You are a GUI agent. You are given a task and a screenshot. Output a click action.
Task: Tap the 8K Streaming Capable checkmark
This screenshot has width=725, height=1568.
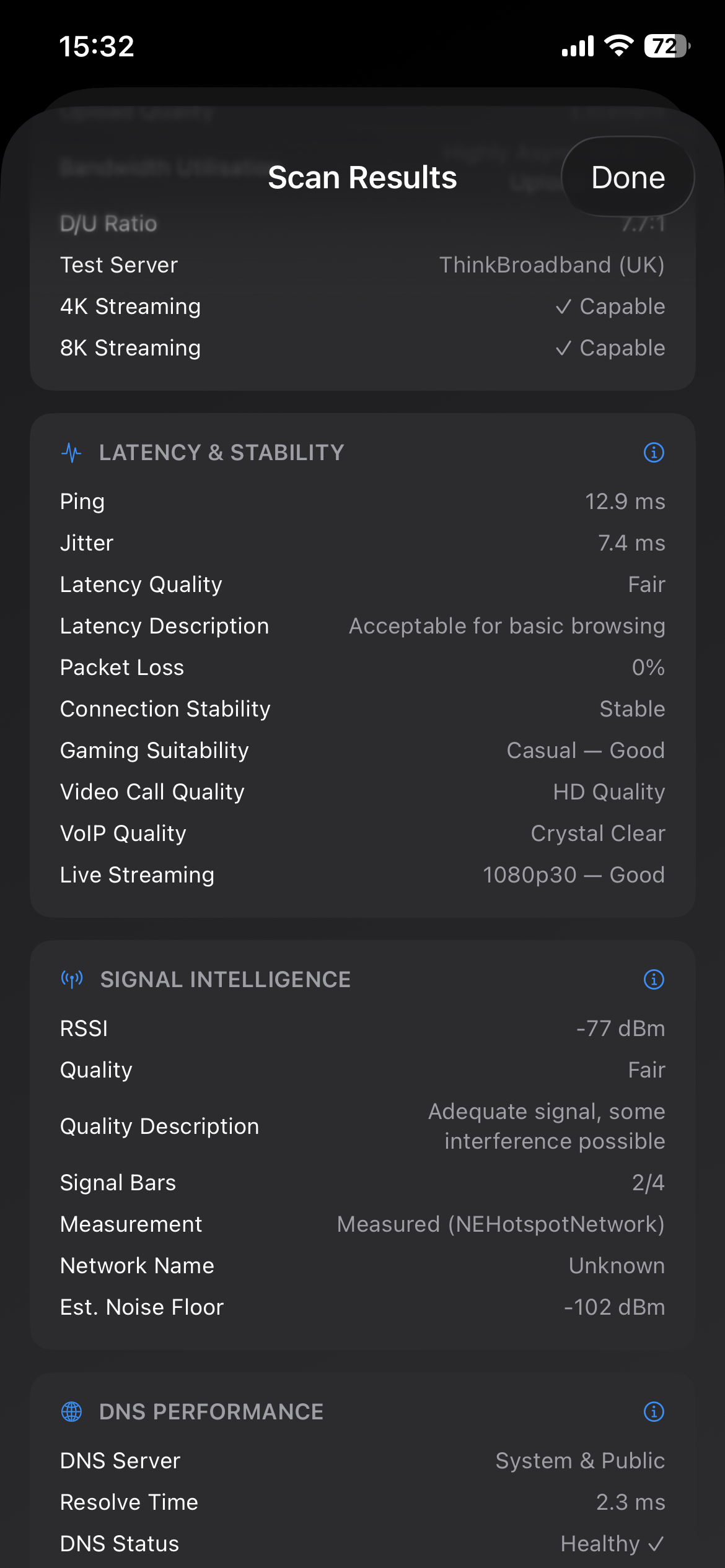click(x=564, y=348)
